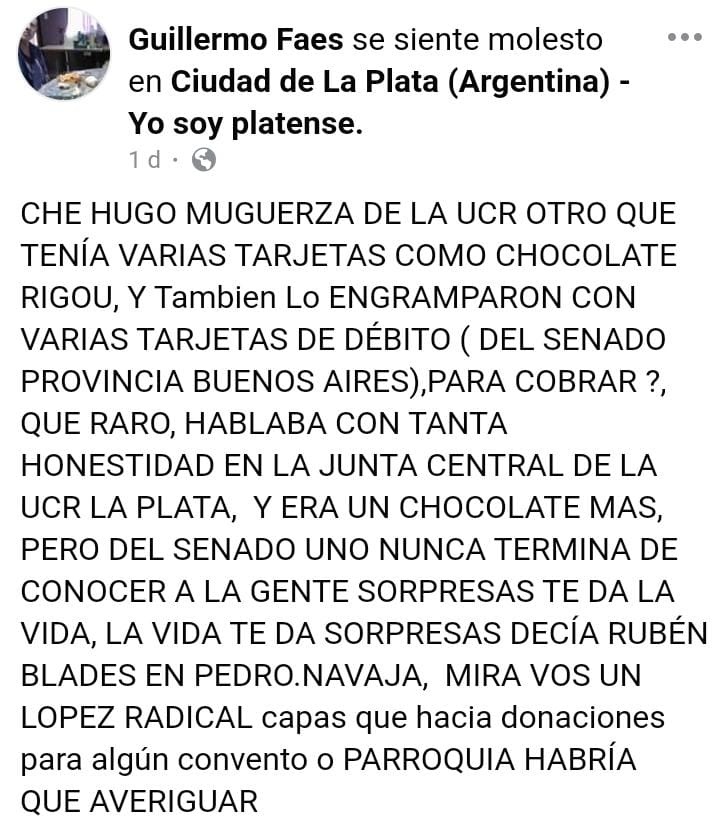
Task: View the post's public privacy globe
Action: [203, 158]
